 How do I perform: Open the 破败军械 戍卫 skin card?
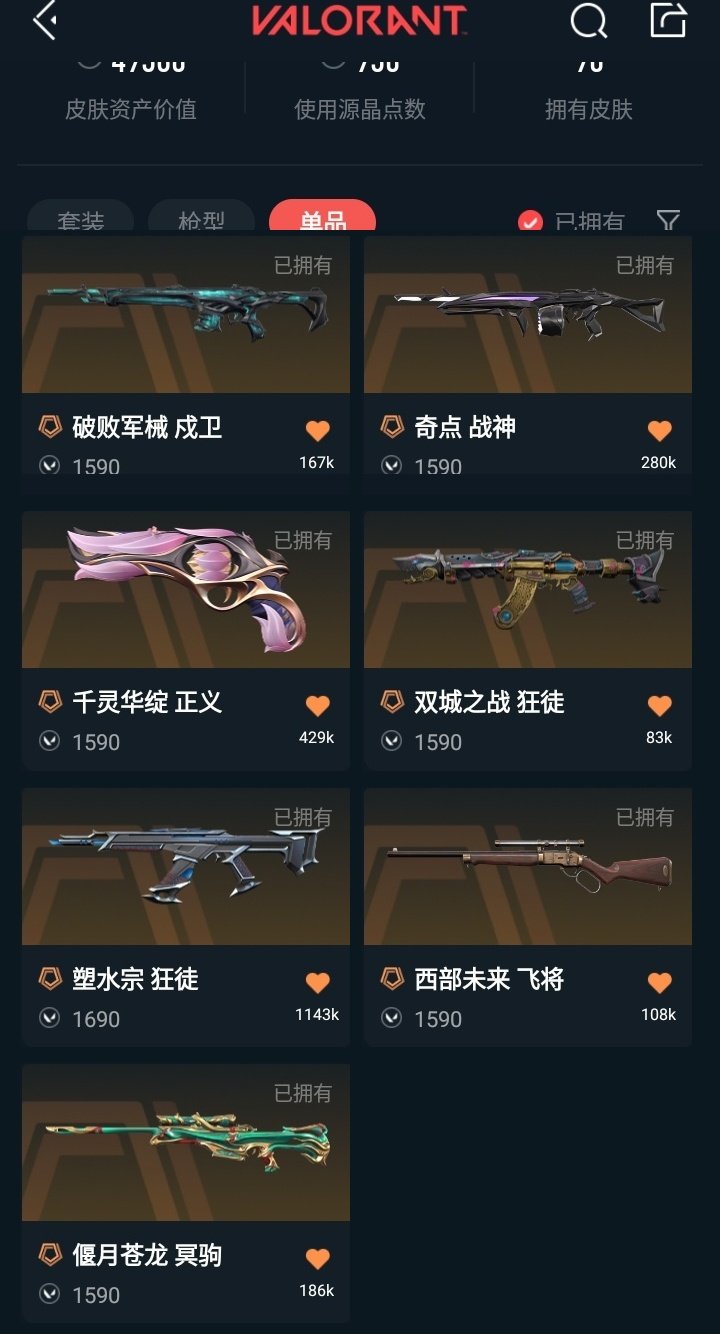pos(186,314)
